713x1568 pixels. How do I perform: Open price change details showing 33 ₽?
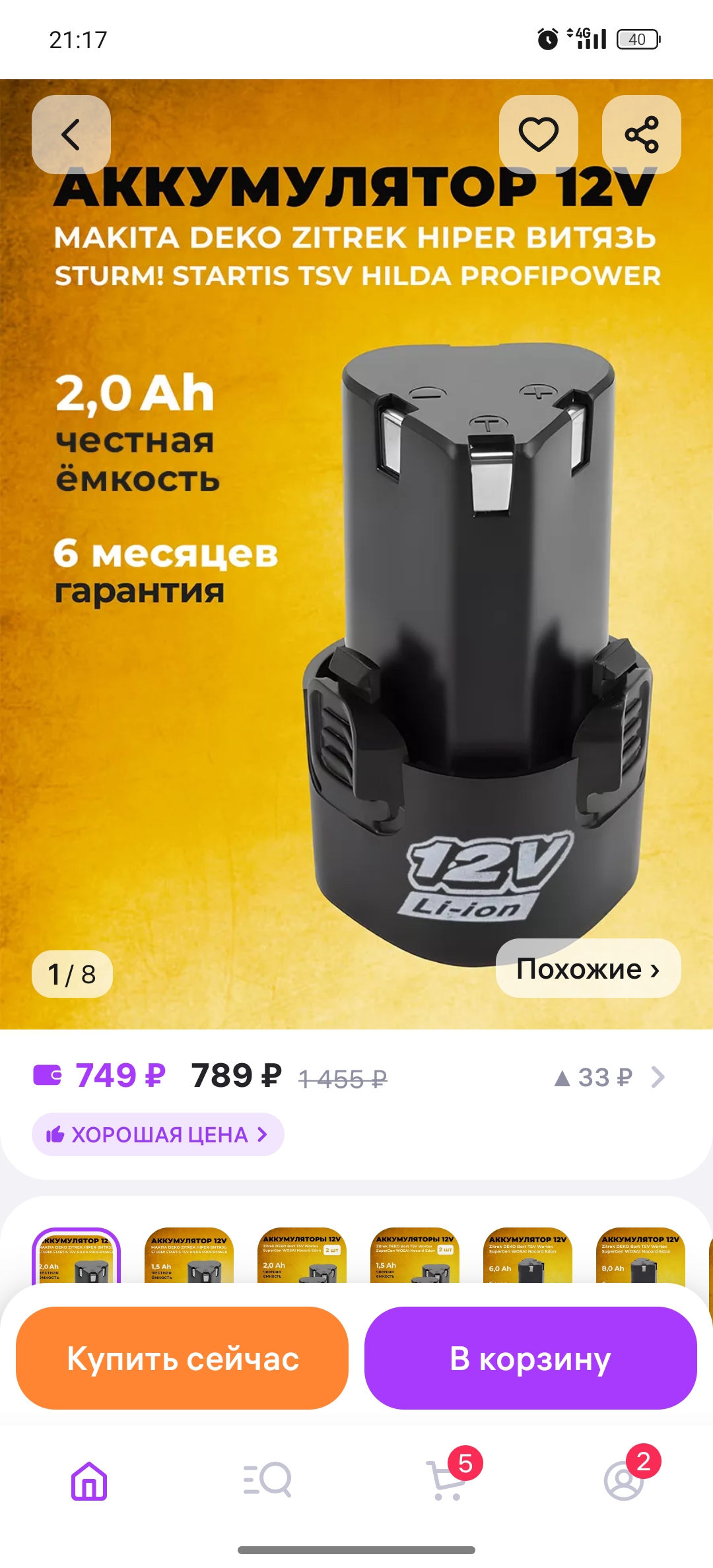coord(609,1078)
